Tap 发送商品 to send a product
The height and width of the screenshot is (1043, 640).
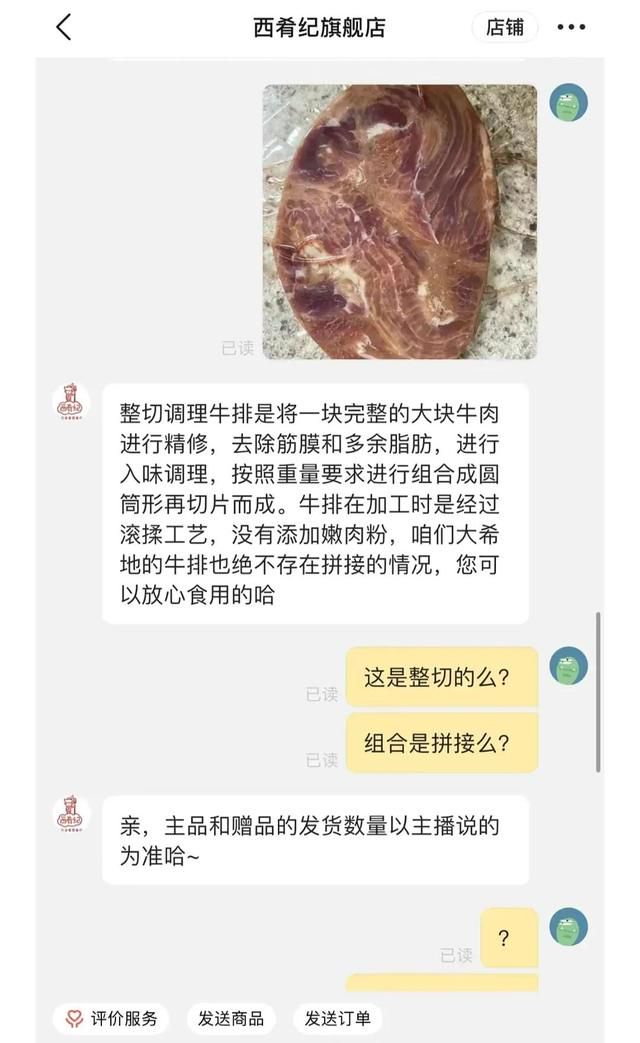[x=231, y=1018]
